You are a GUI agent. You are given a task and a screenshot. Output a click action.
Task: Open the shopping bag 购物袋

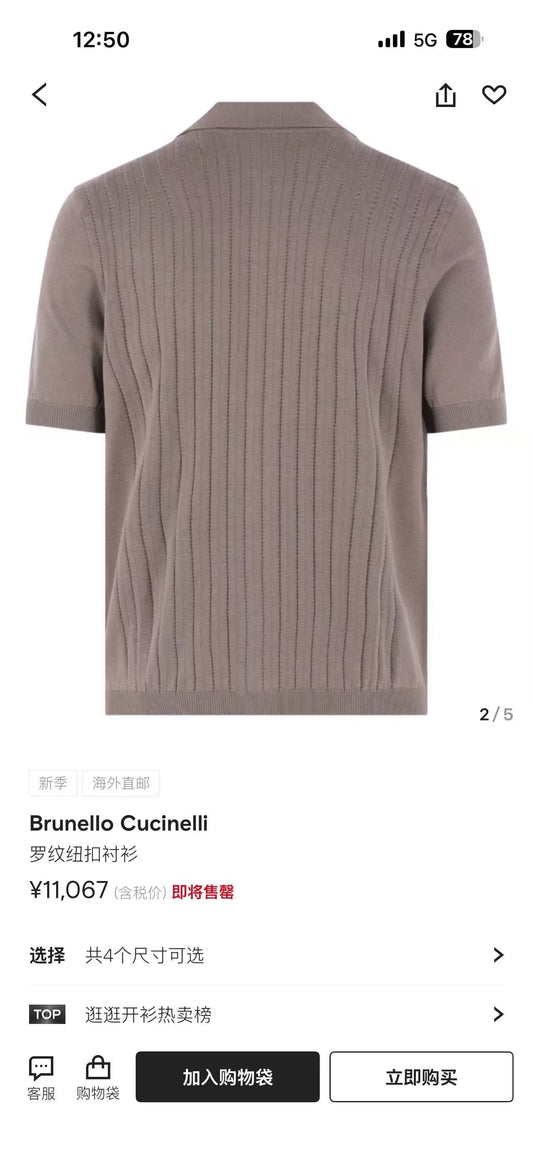coord(97,1078)
